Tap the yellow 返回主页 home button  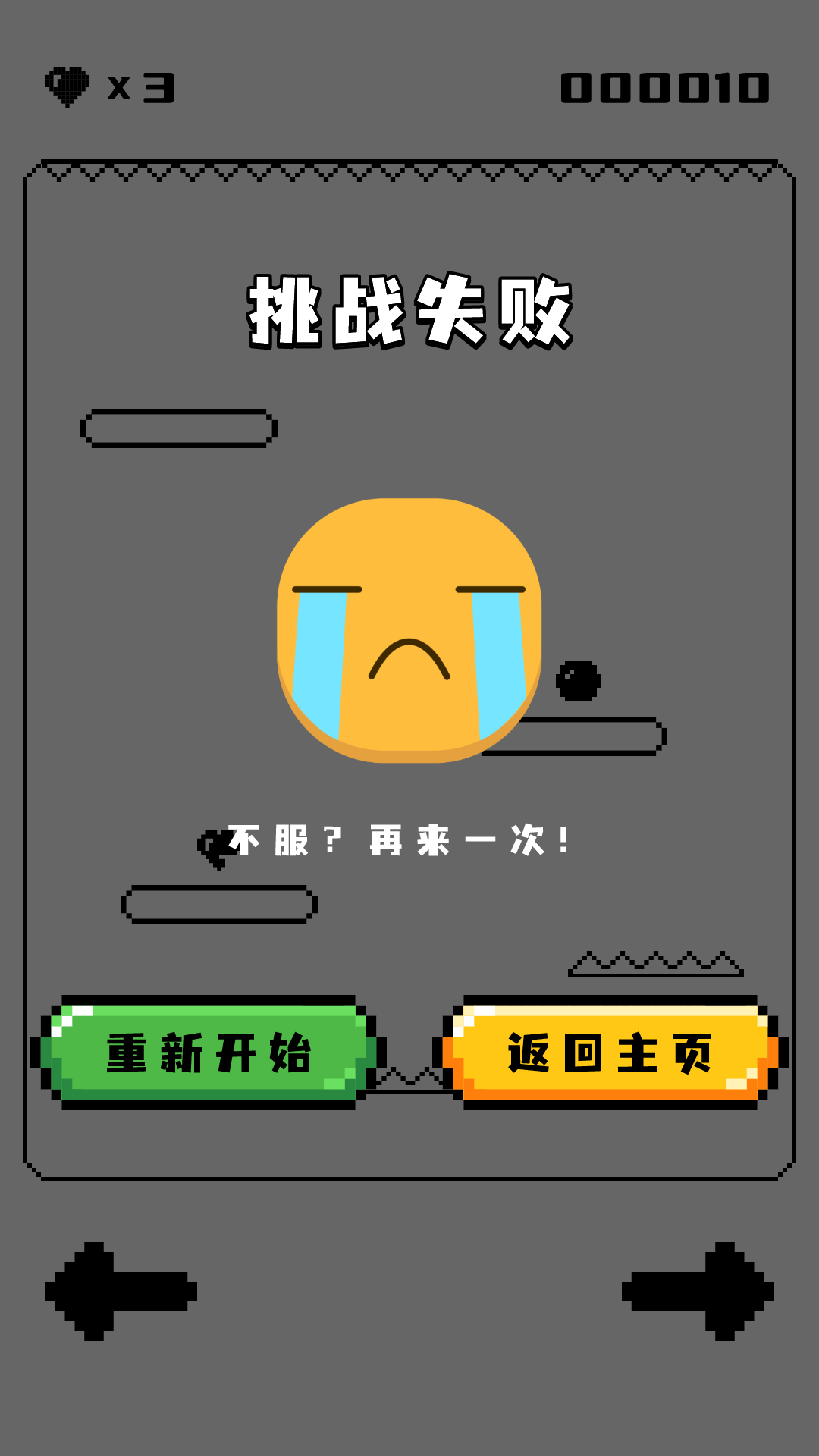click(x=610, y=1053)
